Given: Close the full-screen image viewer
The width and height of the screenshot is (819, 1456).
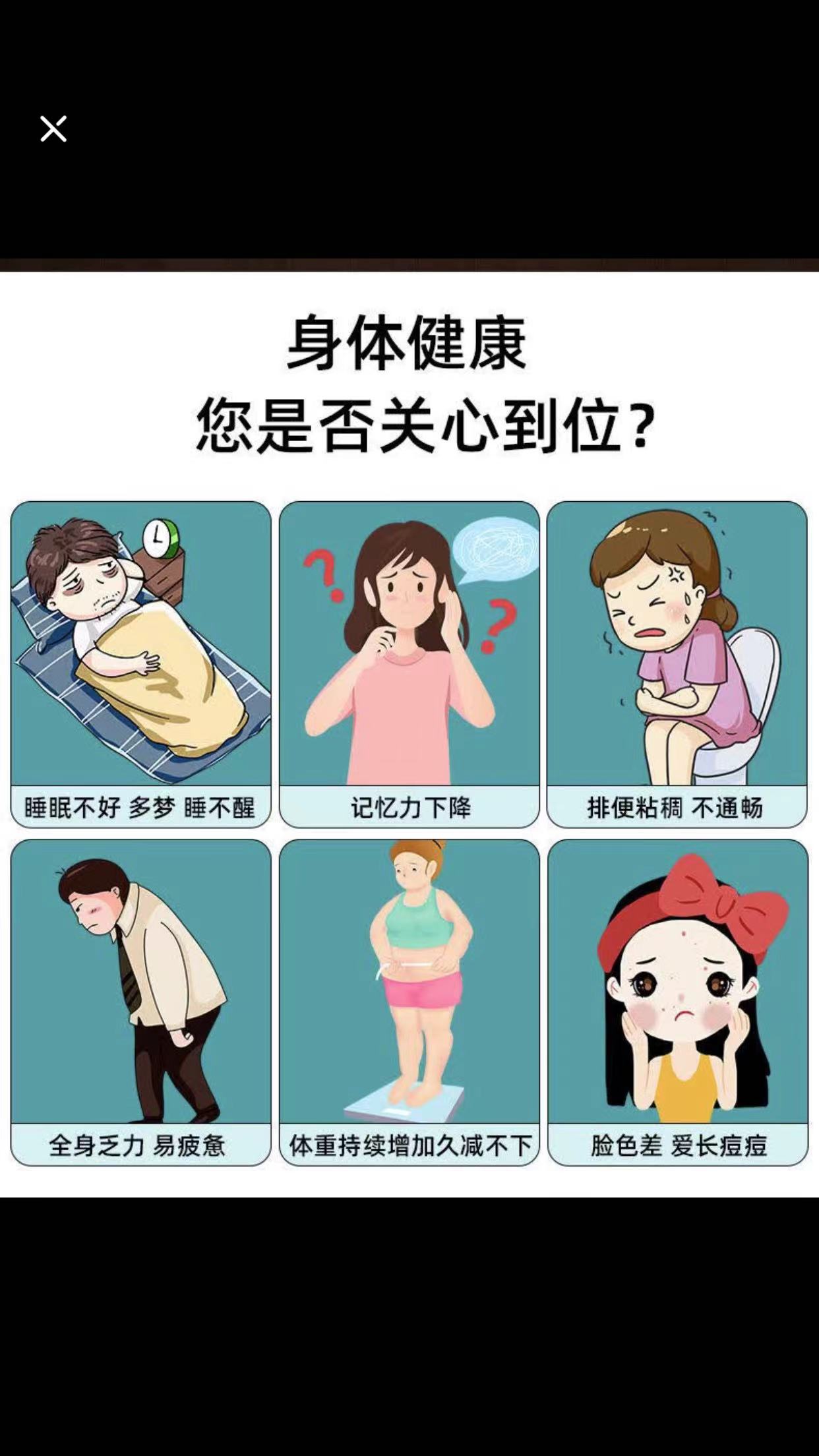Looking at the screenshot, I should point(53,129).
